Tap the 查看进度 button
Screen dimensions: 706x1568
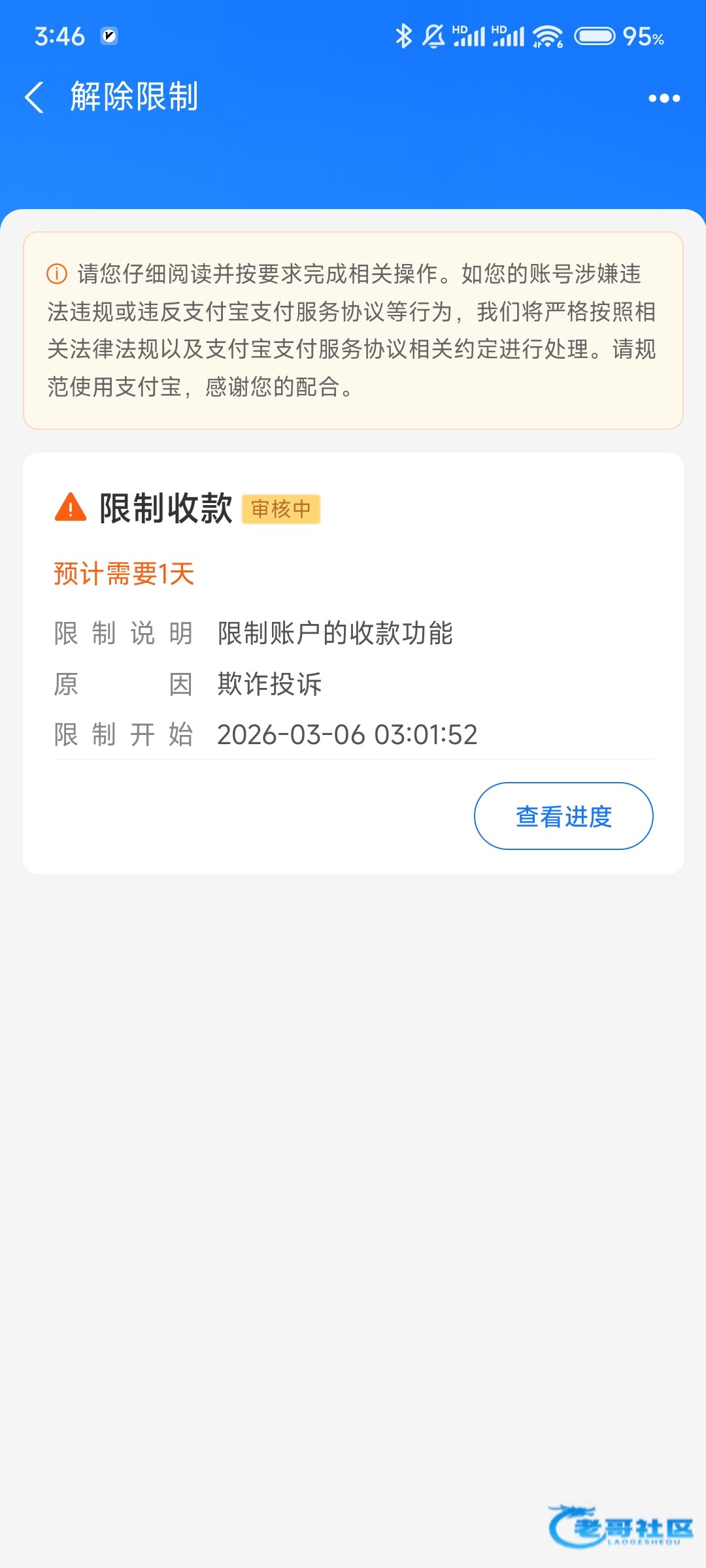point(563,816)
